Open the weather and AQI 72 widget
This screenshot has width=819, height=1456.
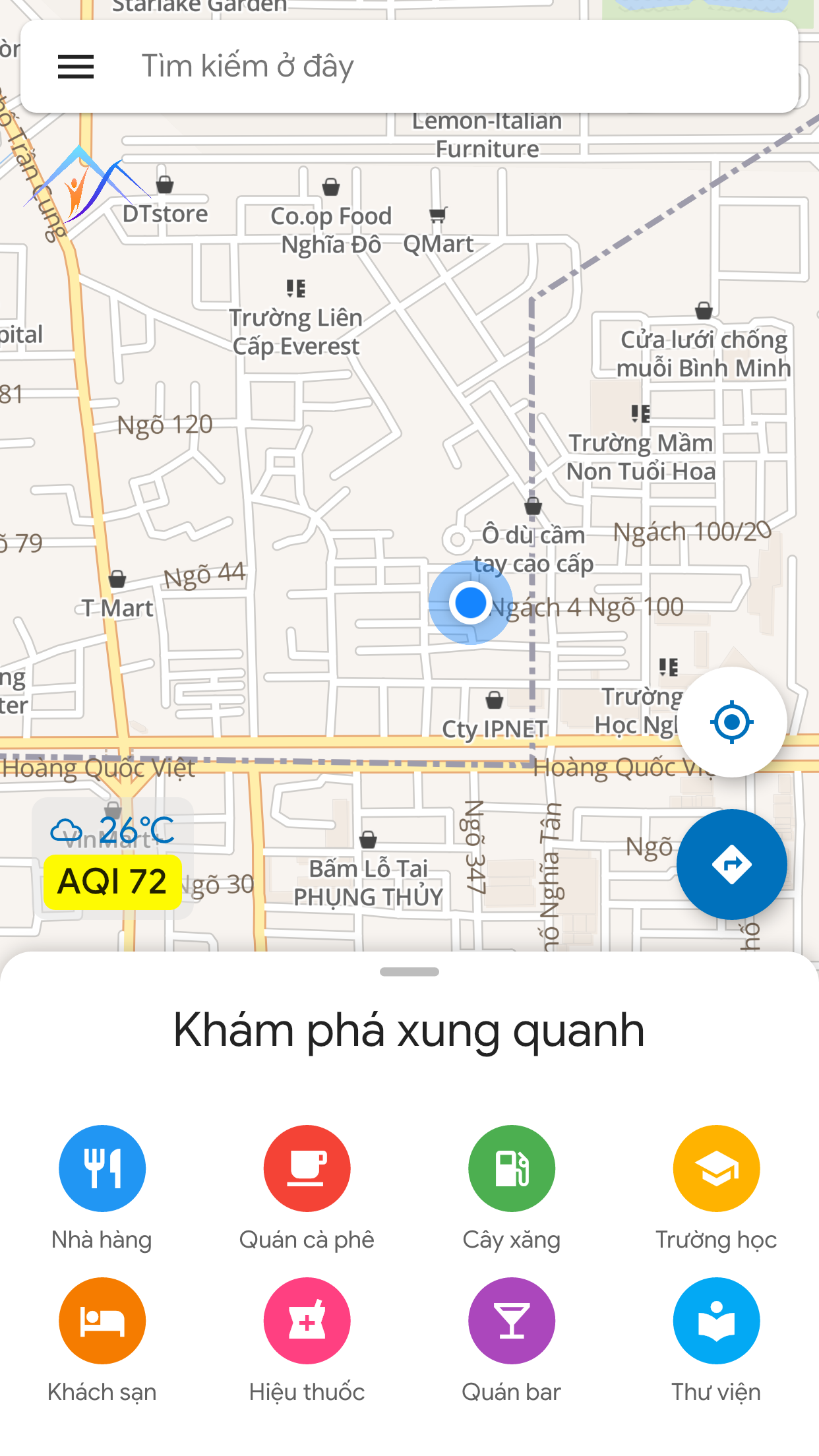pos(113,858)
